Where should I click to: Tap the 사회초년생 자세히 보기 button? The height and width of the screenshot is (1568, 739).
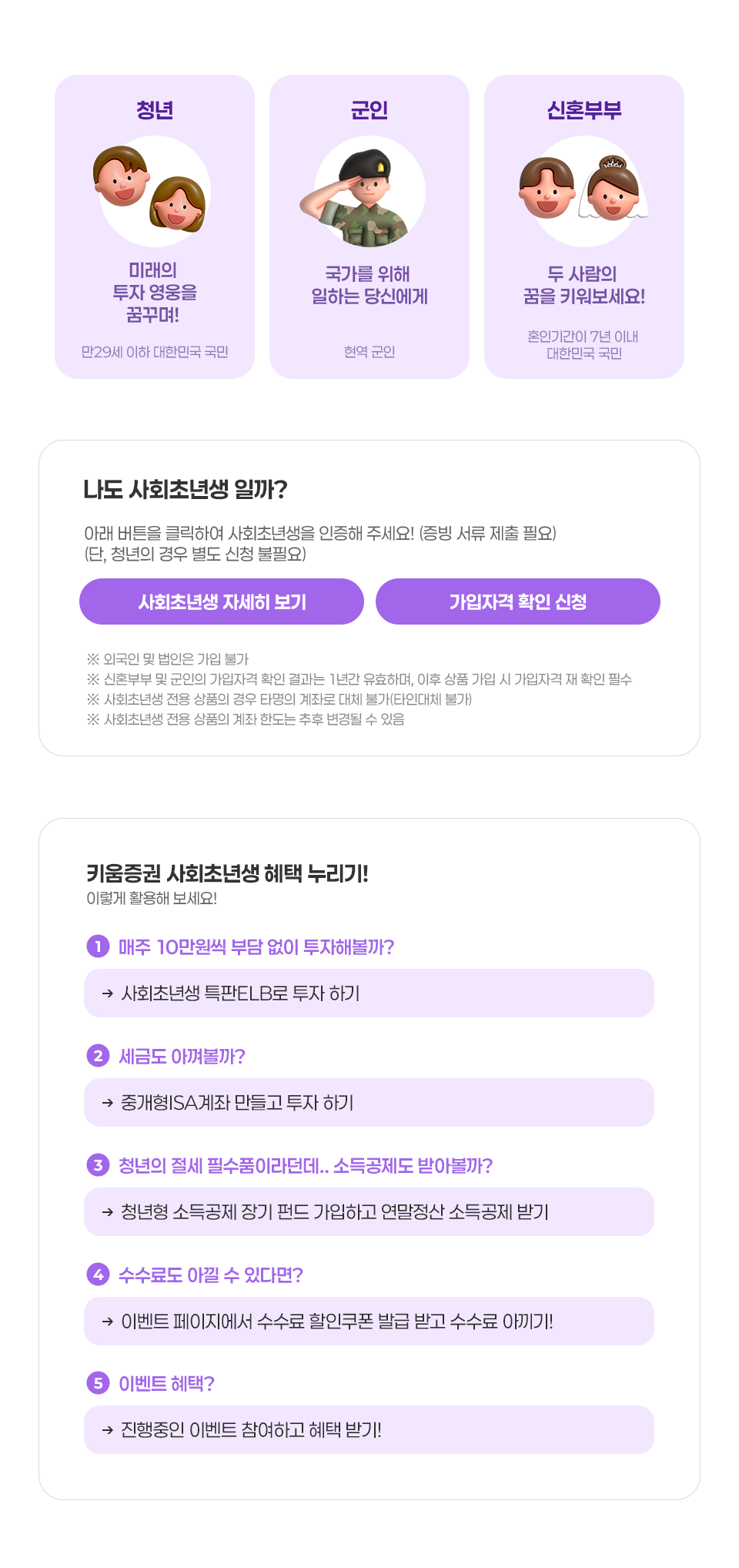pyautogui.click(x=222, y=601)
